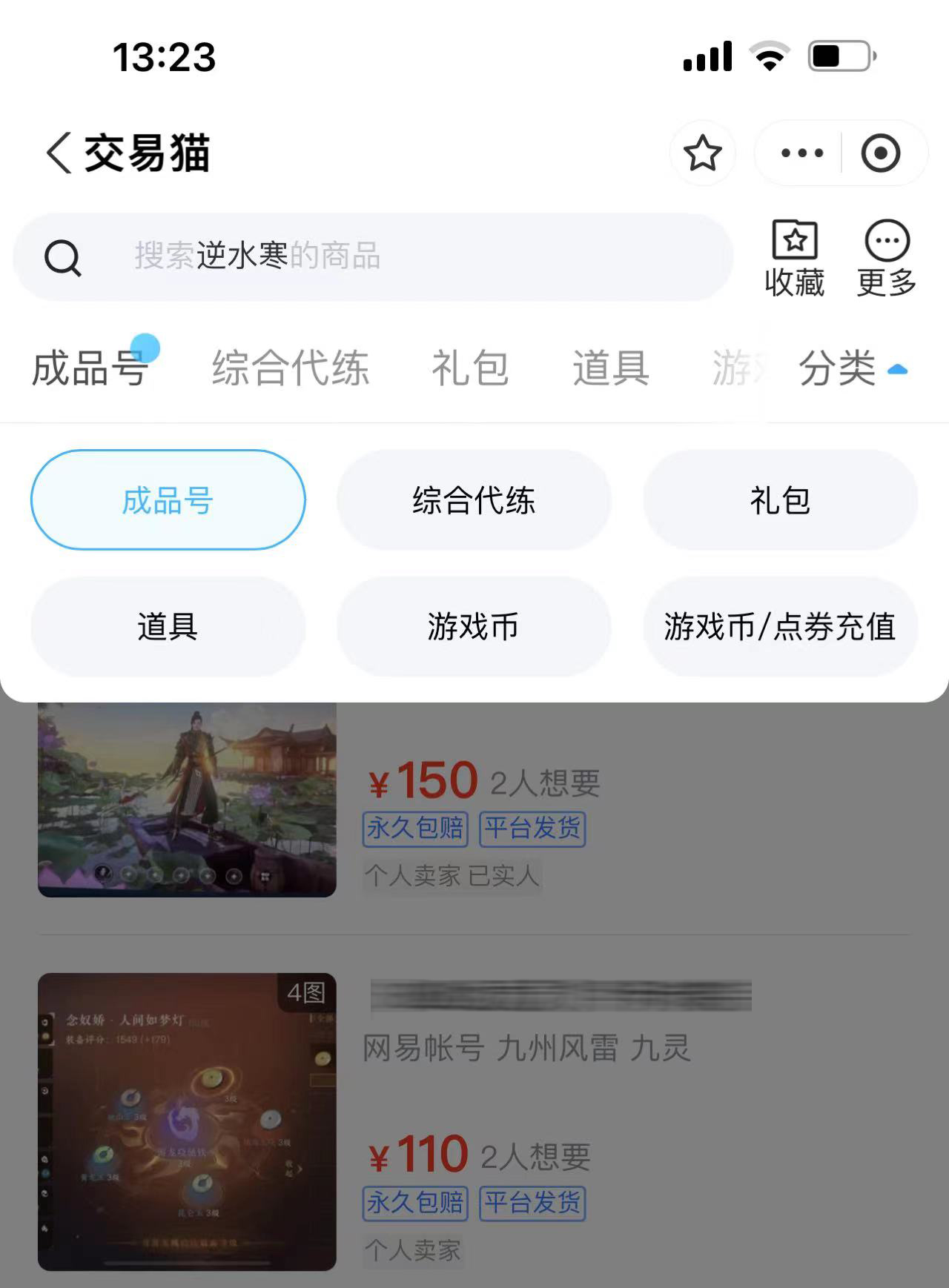Choose the 礼包 category chip
This screenshot has width=949, height=1288.
[780, 500]
